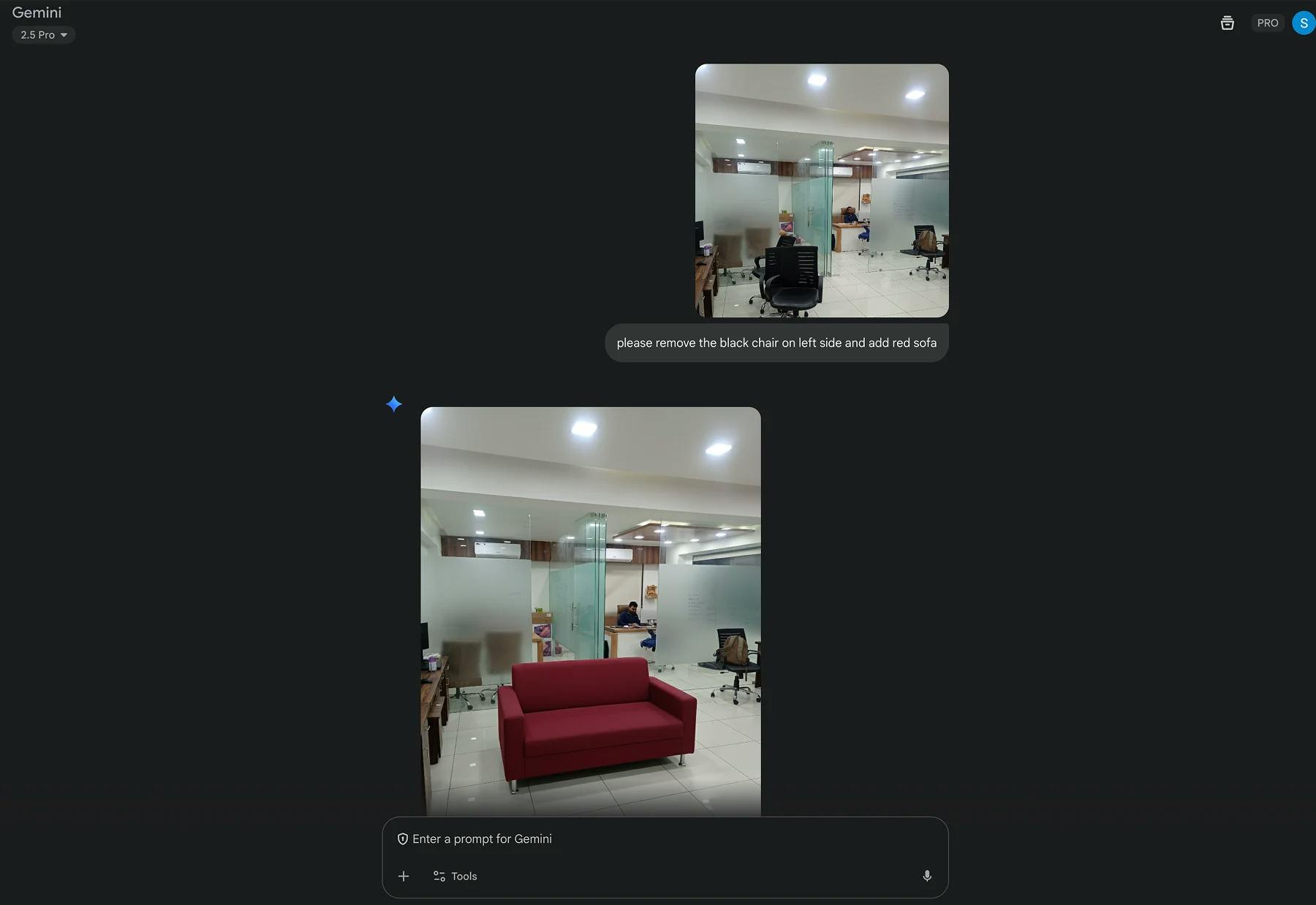
Task: Open the generated red sofa image
Action: 590,611
